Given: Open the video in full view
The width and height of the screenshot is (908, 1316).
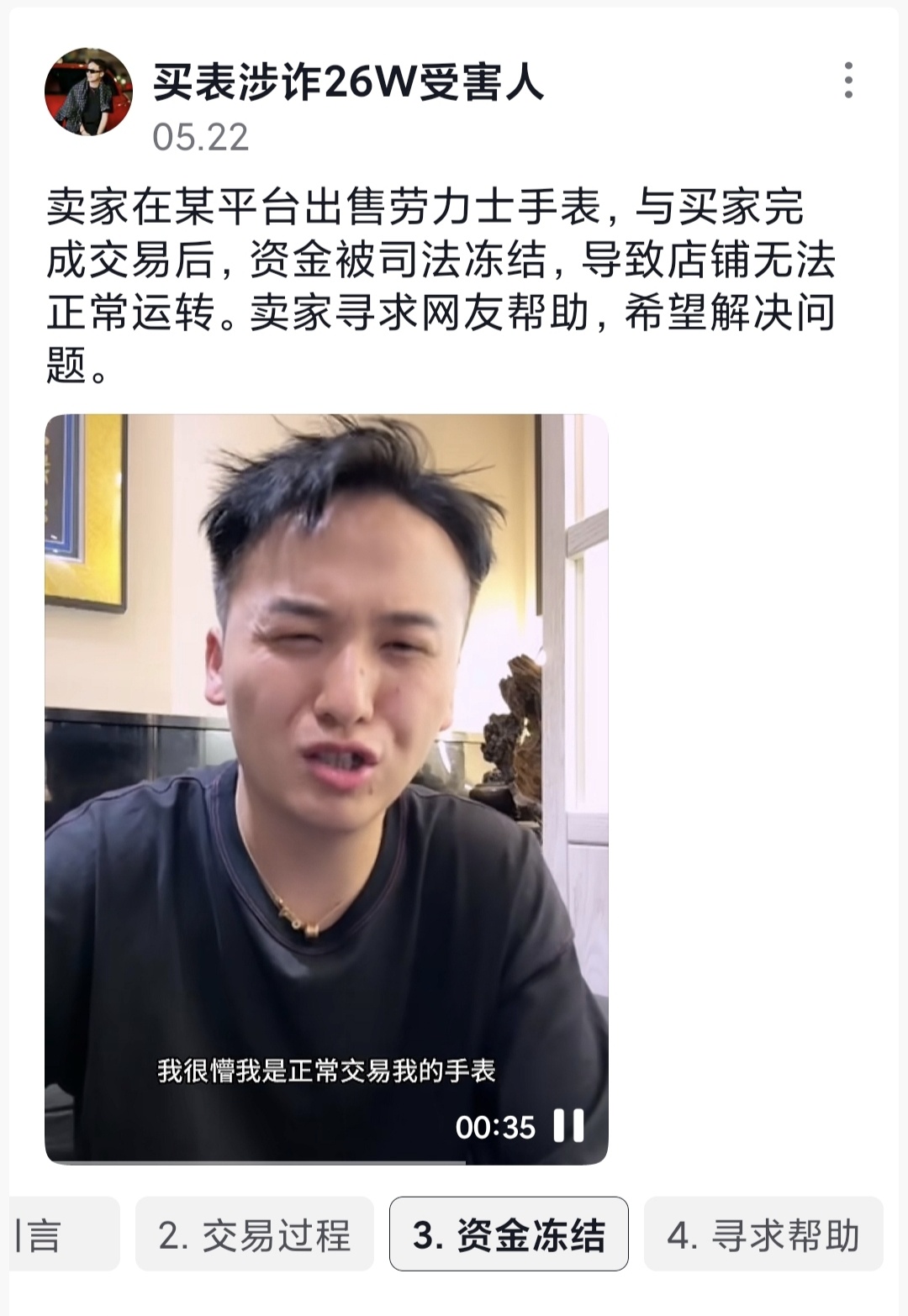Looking at the screenshot, I should coord(326,756).
